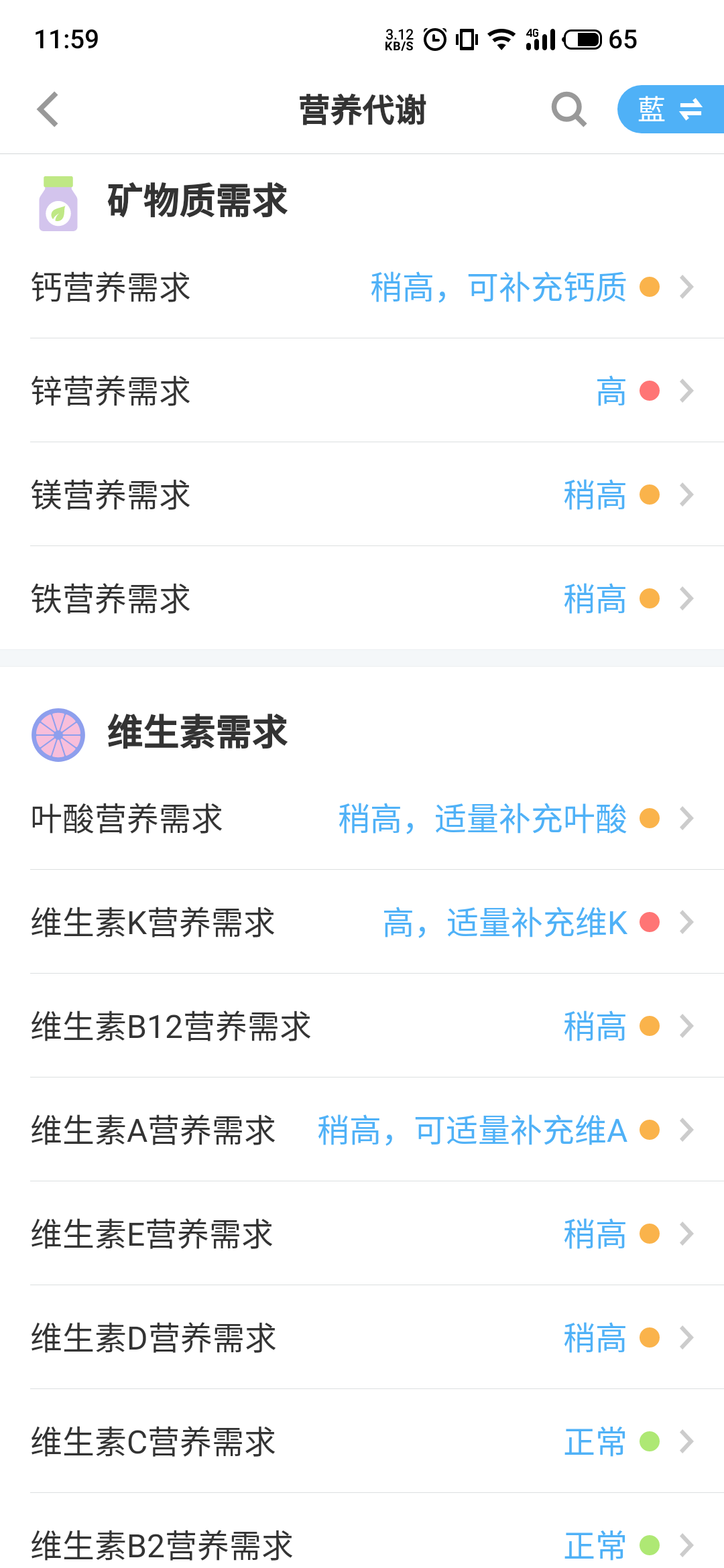Open the 叶酸营养需求 result
Image resolution: width=724 pixels, height=1568 pixels.
click(362, 818)
